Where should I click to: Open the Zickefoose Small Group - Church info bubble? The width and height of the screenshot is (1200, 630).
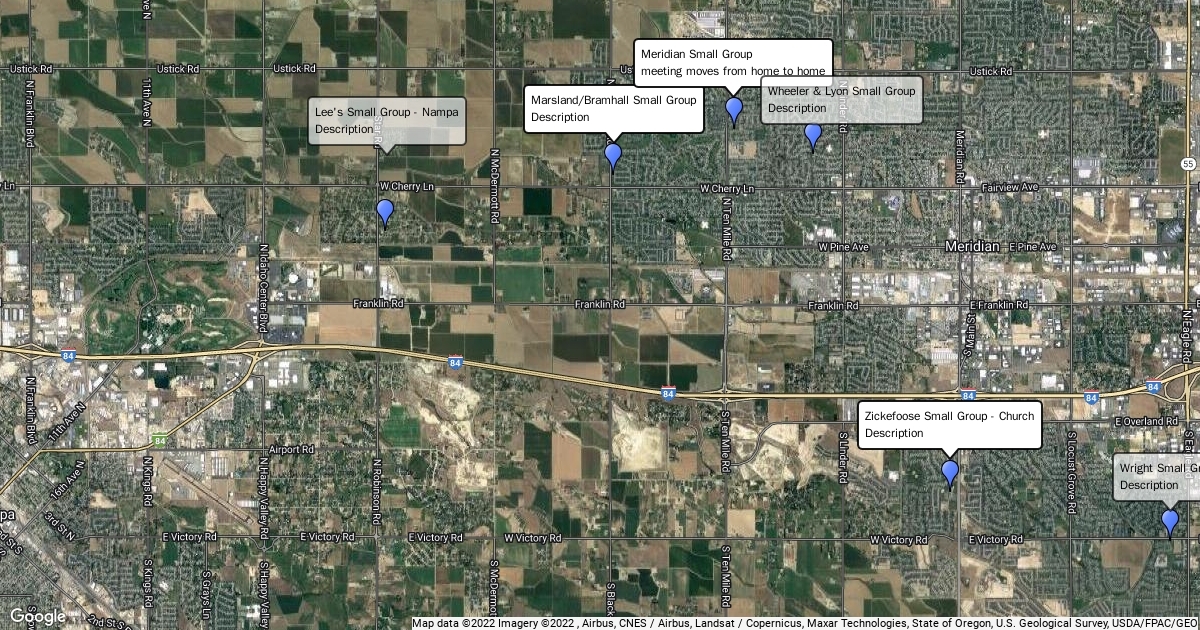(x=950, y=424)
